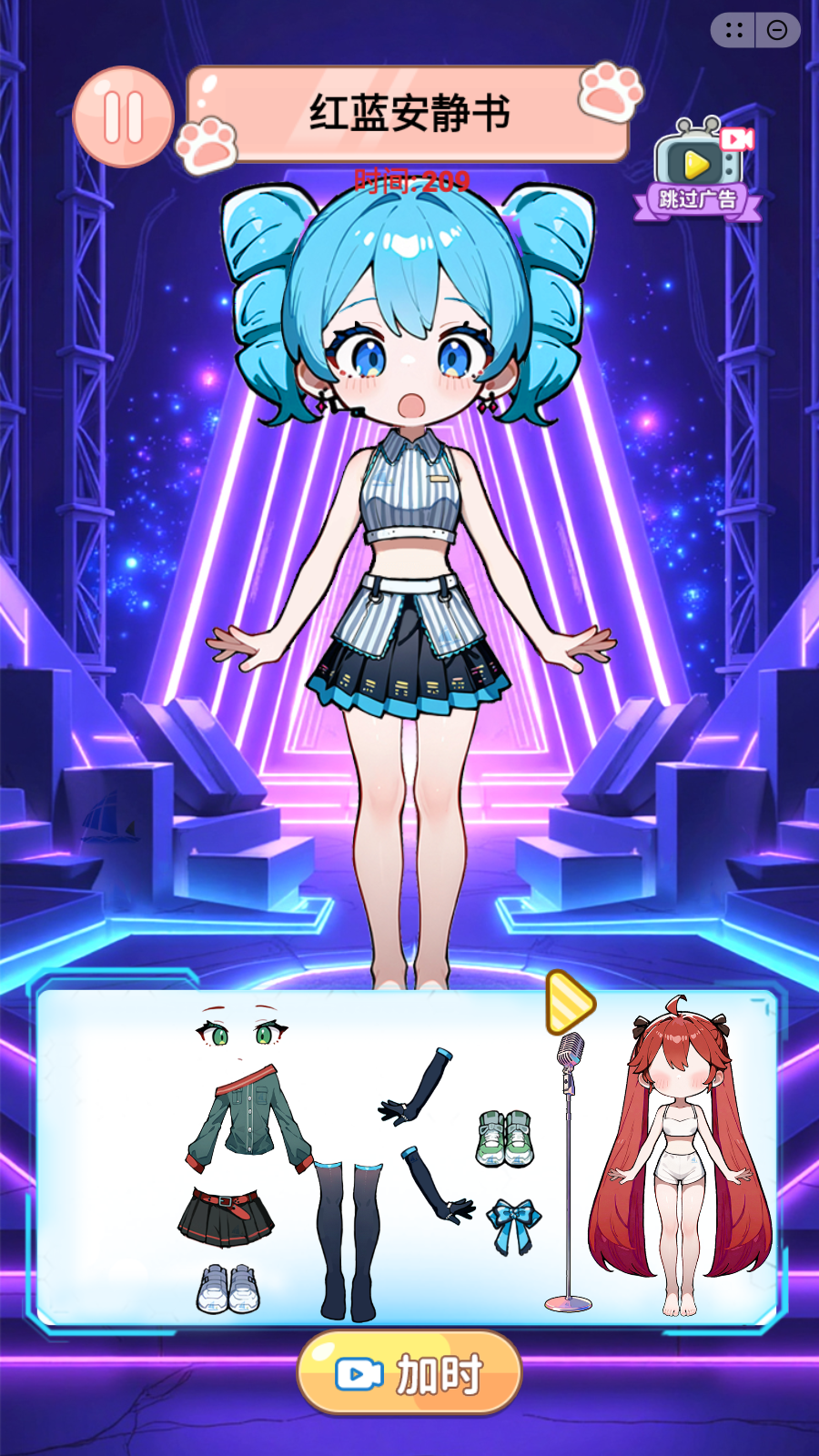Select the green off-shoulder jacket

248,1116
